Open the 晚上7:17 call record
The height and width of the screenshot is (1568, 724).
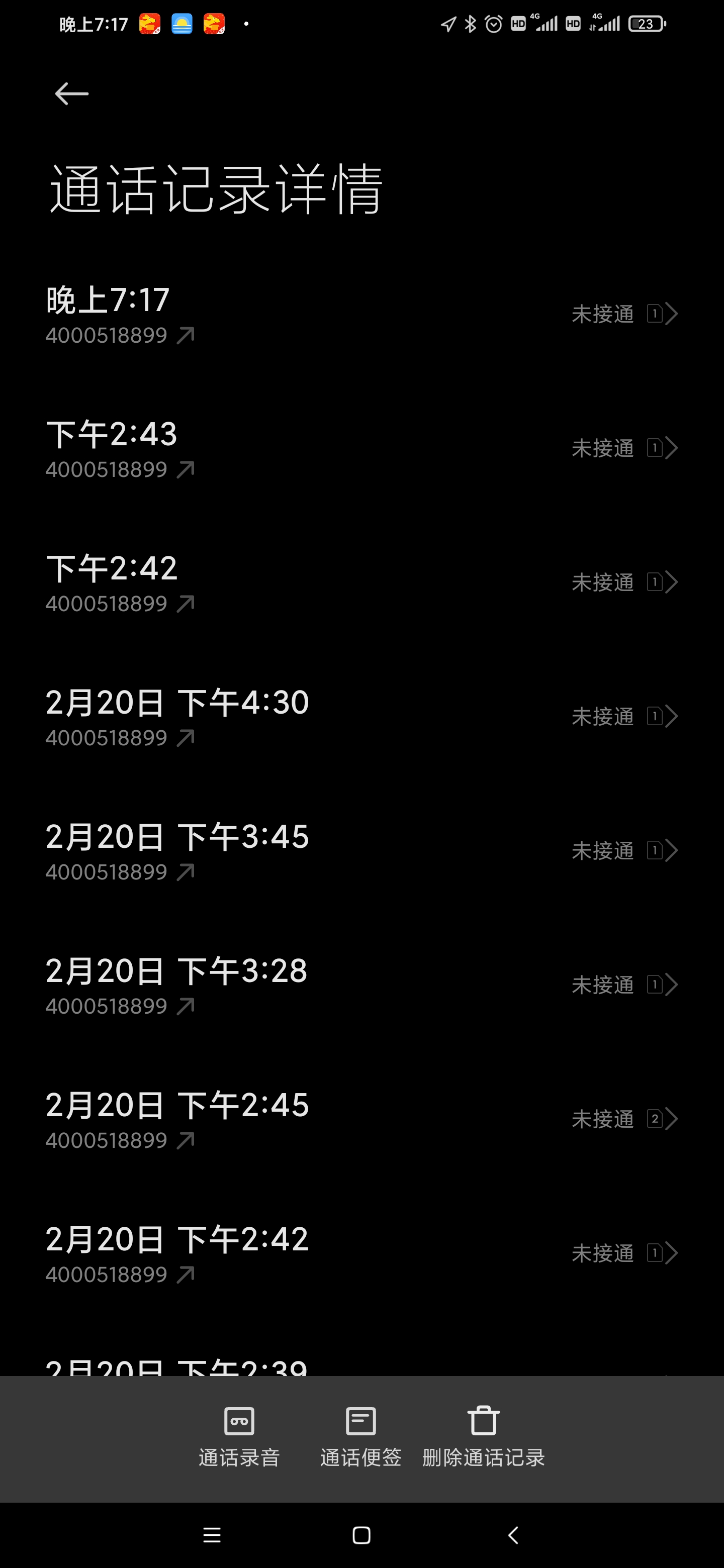[x=361, y=315]
